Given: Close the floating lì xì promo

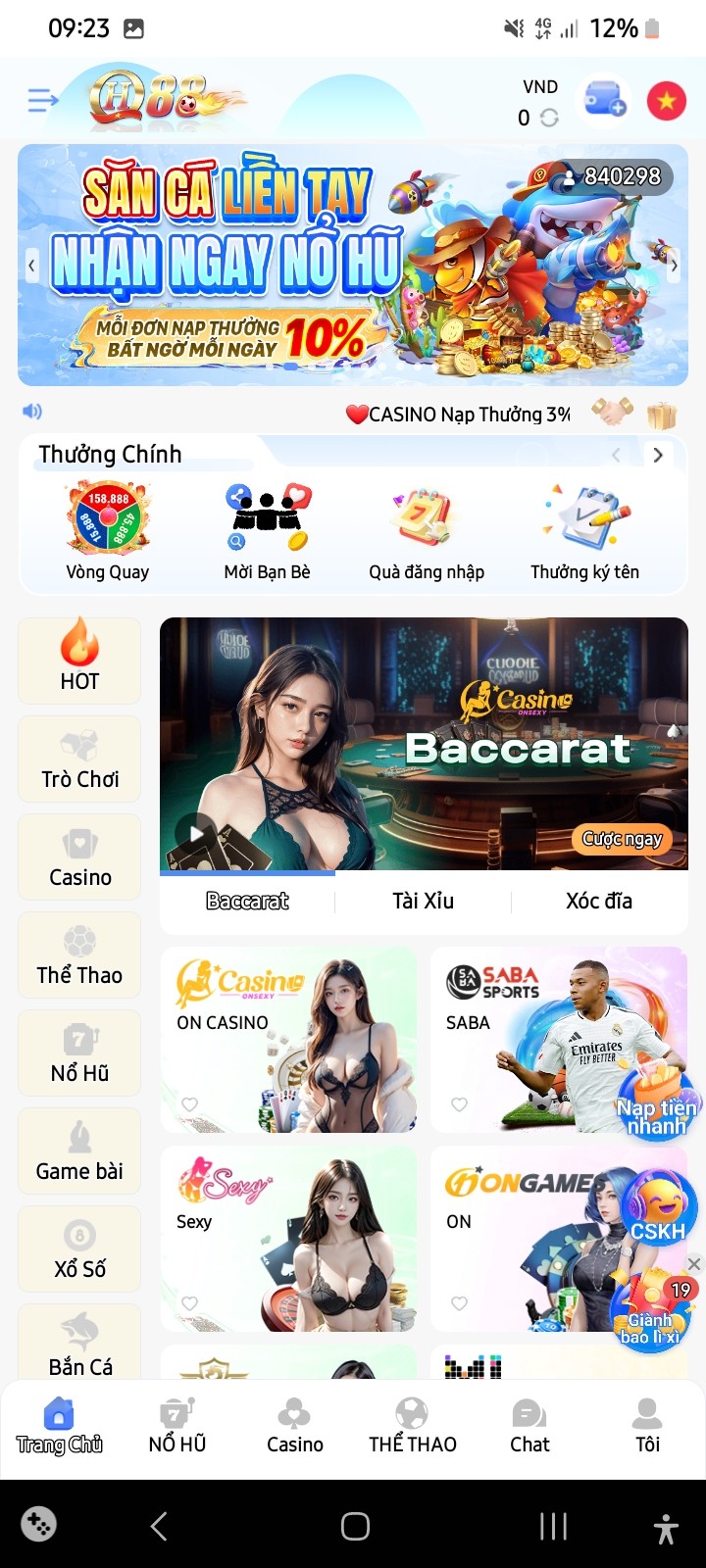Looking at the screenshot, I should coord(694,1264).
